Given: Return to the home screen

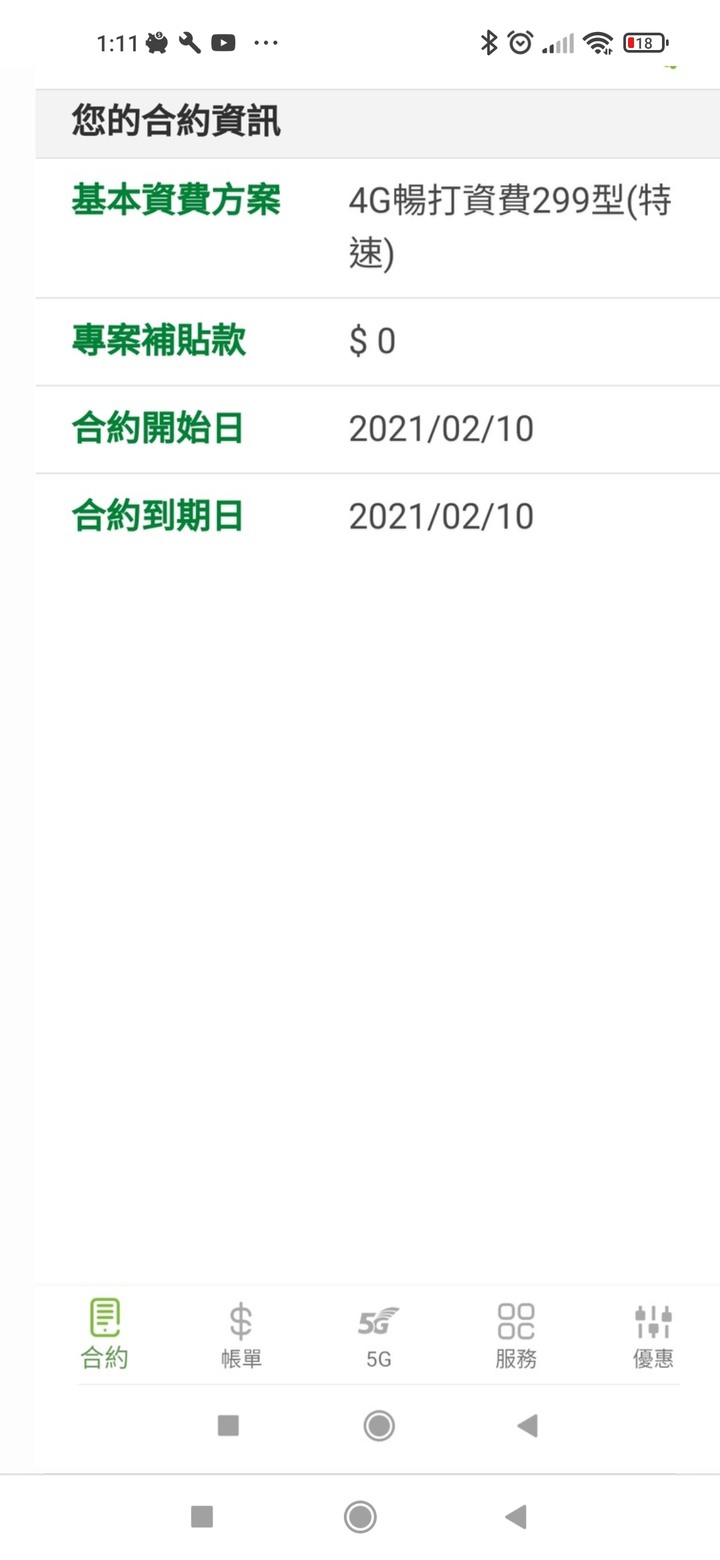Looking at the screenshot, I should (x=360, y=1517).
